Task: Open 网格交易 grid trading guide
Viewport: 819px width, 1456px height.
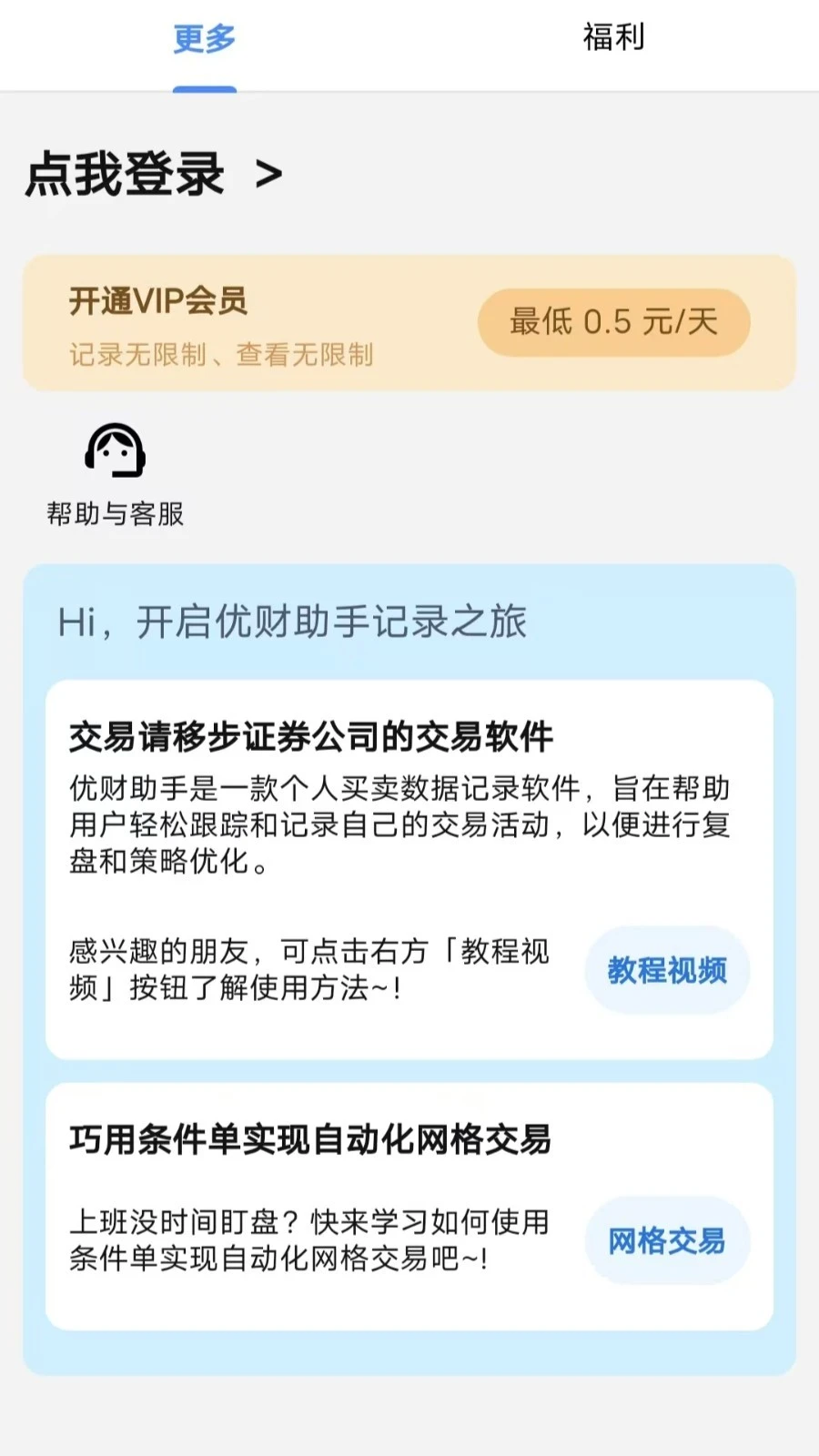Action: 667,1240
